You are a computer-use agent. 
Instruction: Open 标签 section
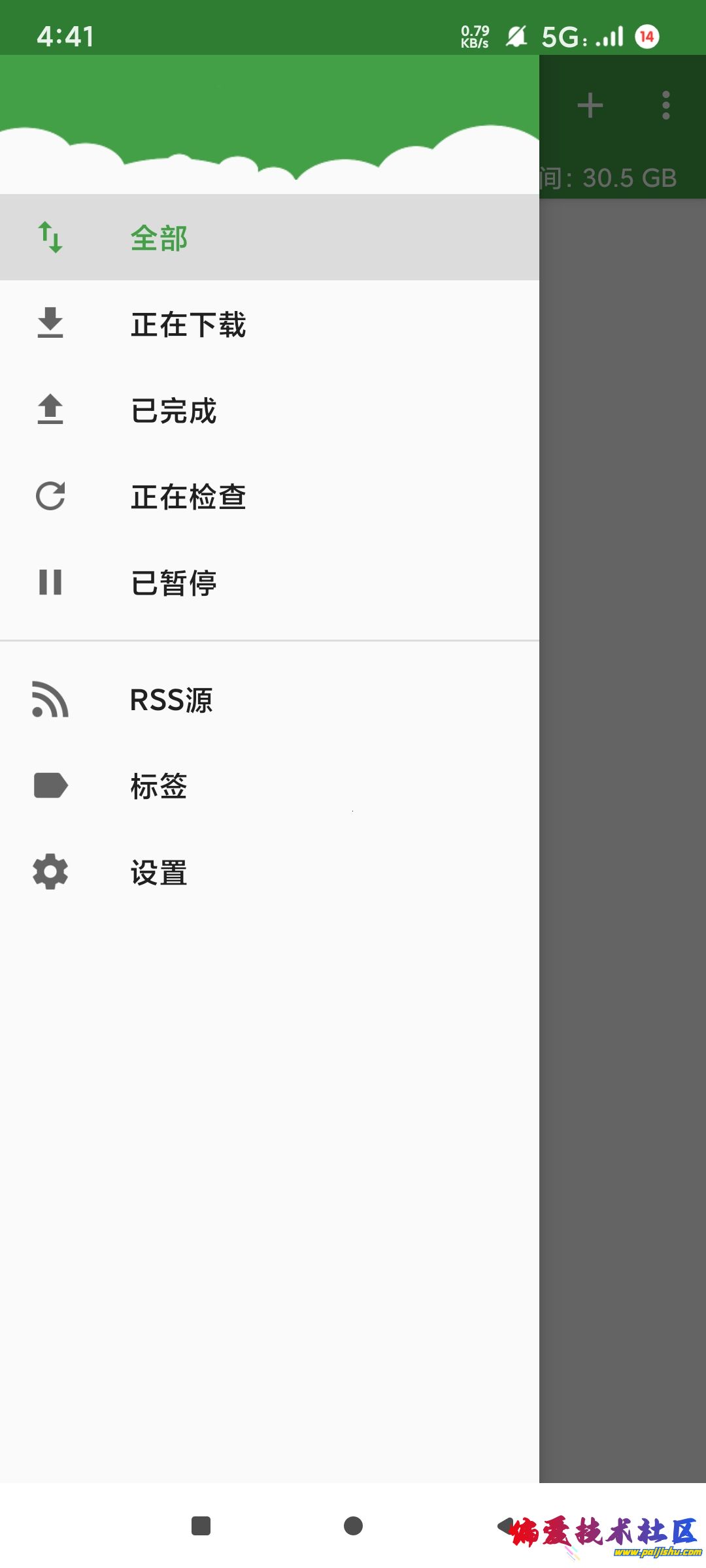click(159, 786)
